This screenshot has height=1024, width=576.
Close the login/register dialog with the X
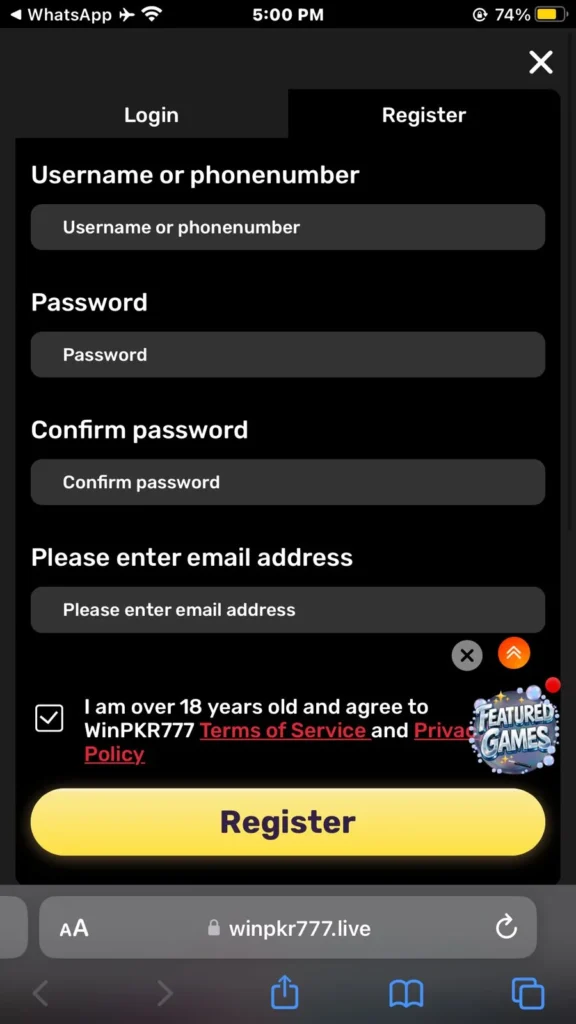(x=541, y=63)
